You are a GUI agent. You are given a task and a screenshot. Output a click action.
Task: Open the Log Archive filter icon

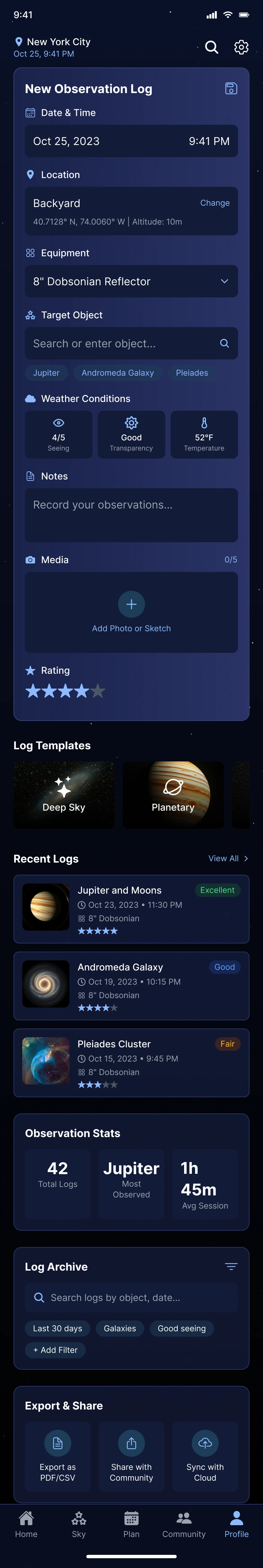click(x=231, y=1266)
